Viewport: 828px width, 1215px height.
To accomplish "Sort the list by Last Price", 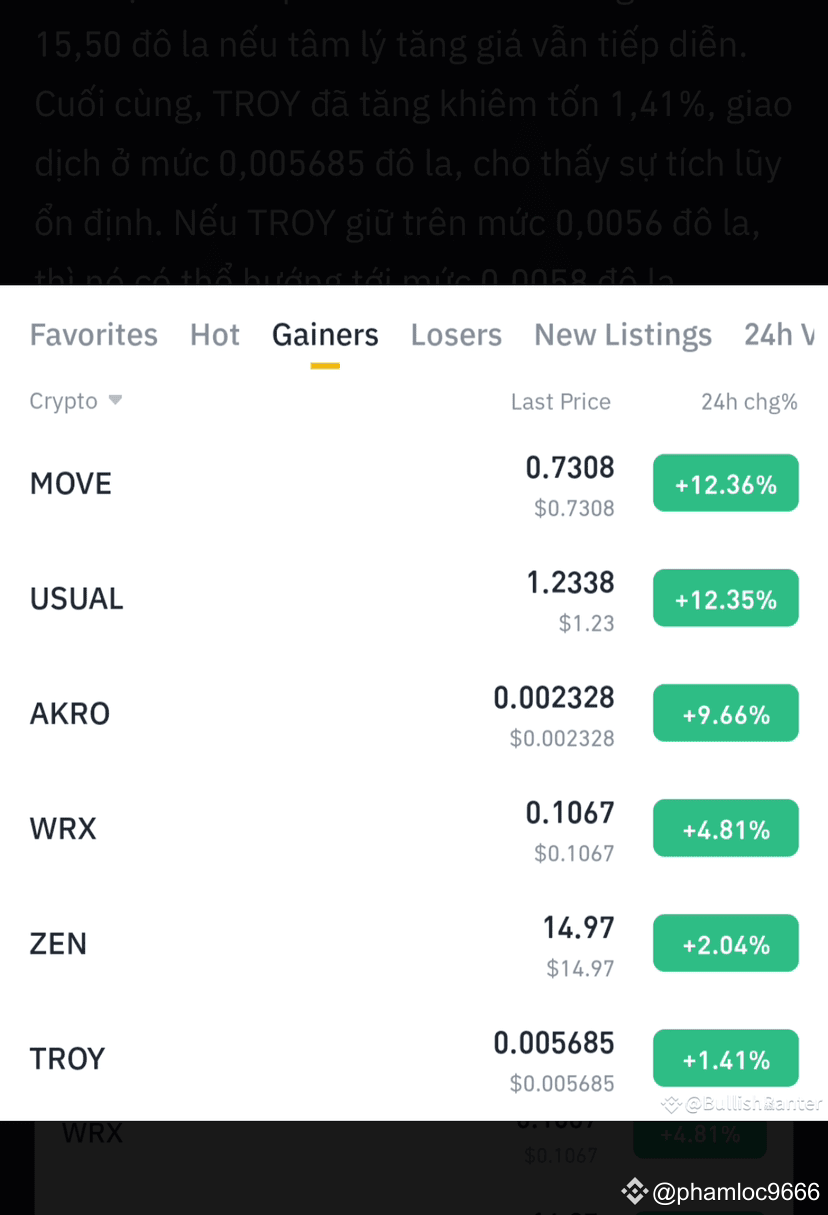I will (561, 401).
